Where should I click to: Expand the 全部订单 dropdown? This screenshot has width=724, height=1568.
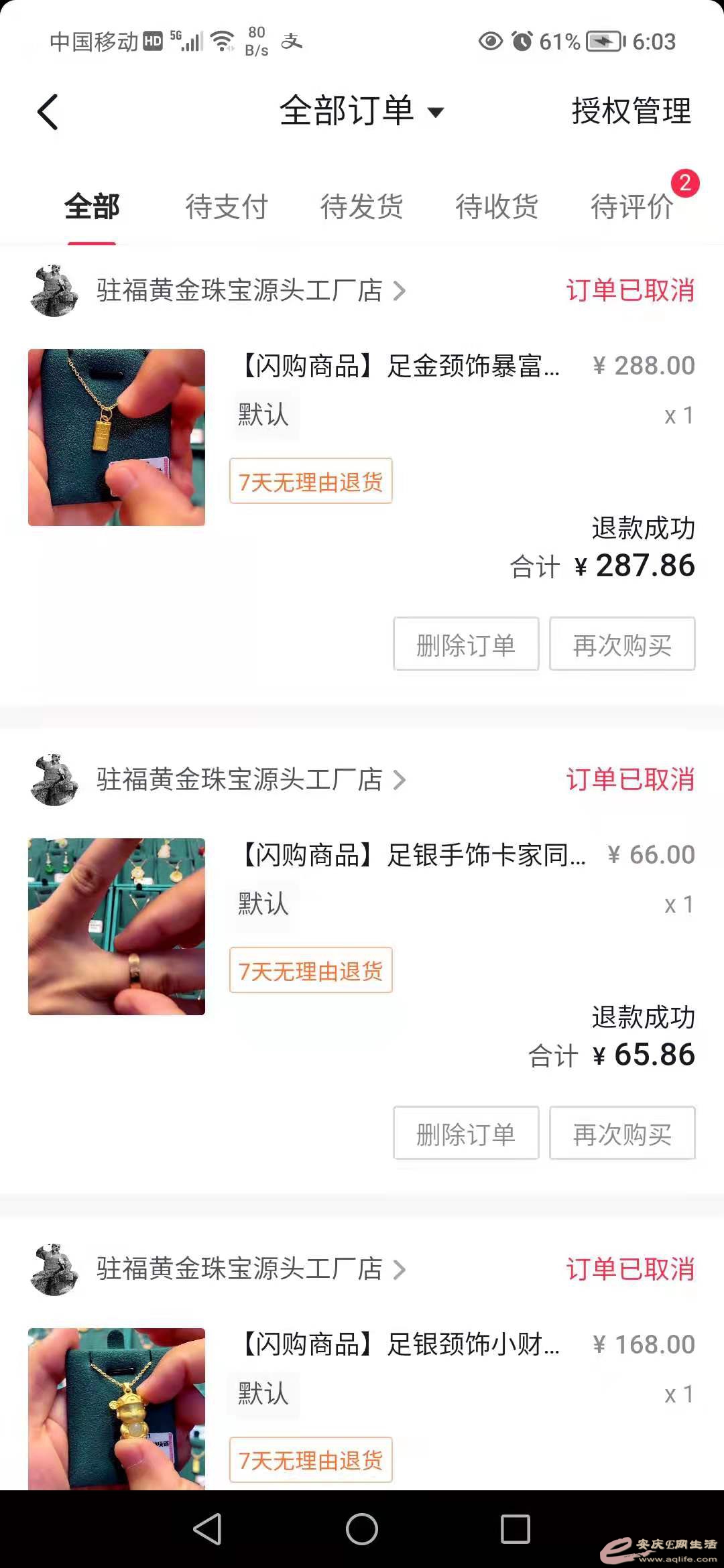(x=362, y=111)
